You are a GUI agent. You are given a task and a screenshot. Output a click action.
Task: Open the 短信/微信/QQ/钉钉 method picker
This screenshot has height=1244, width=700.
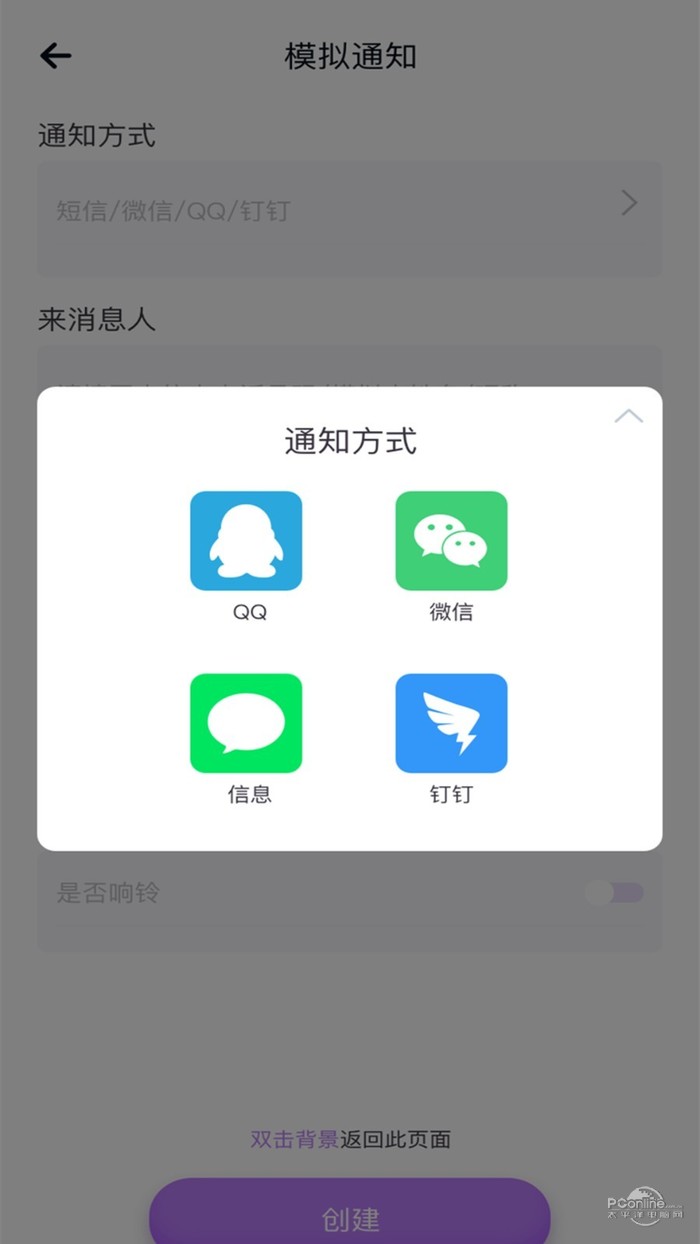click(349, 211)
